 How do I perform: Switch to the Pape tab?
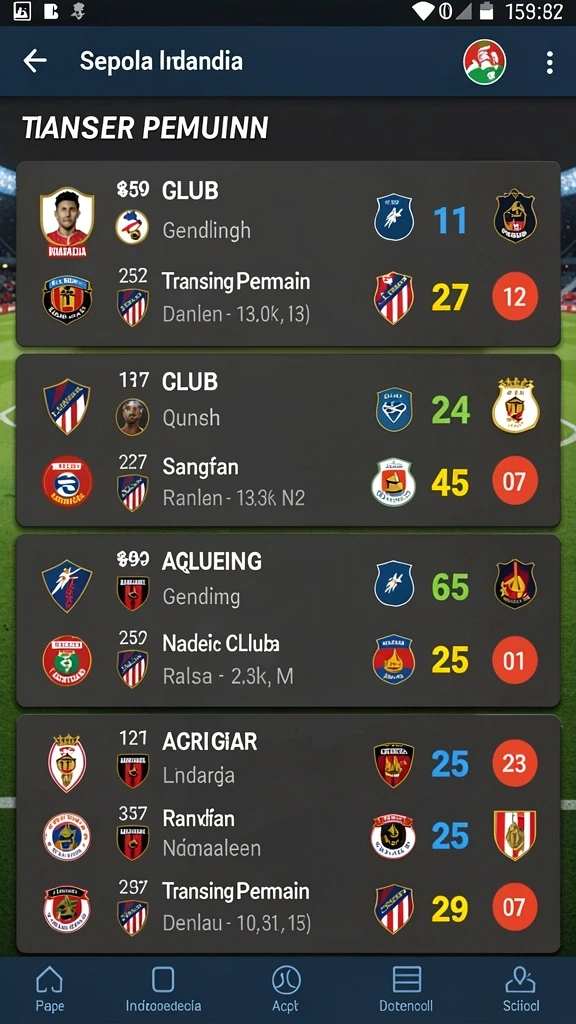pyautogui.click(x=50, y=989)
